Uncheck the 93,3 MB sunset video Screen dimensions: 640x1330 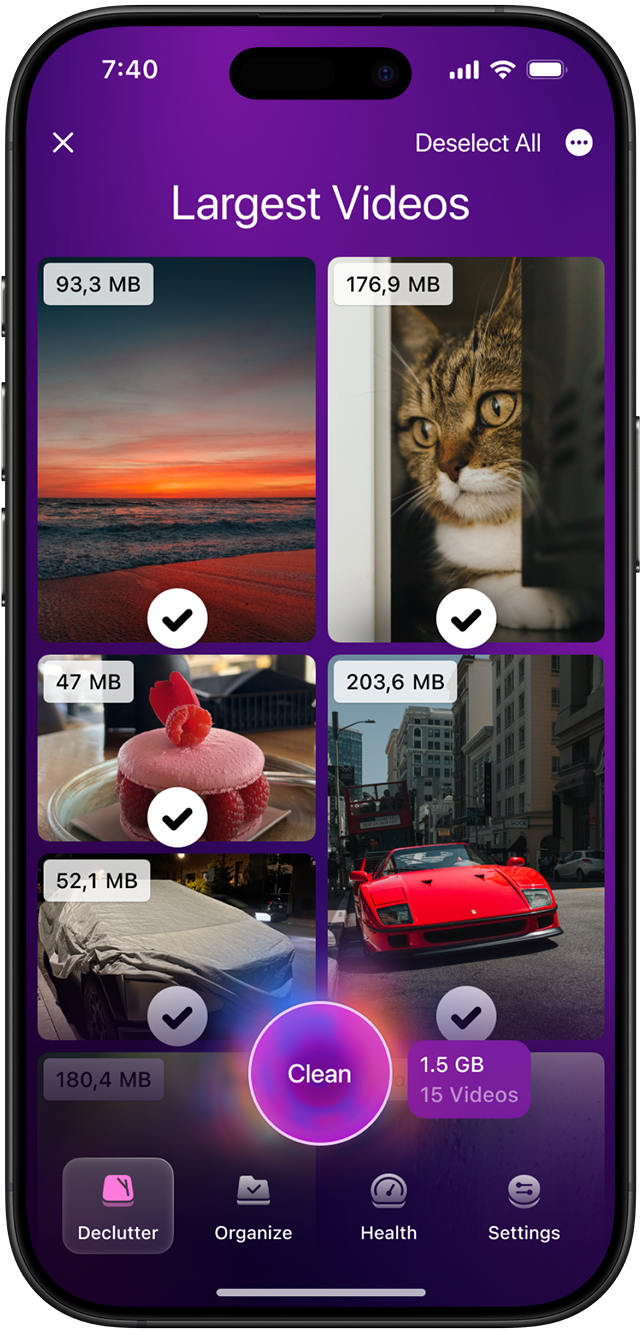pos(177,620)
